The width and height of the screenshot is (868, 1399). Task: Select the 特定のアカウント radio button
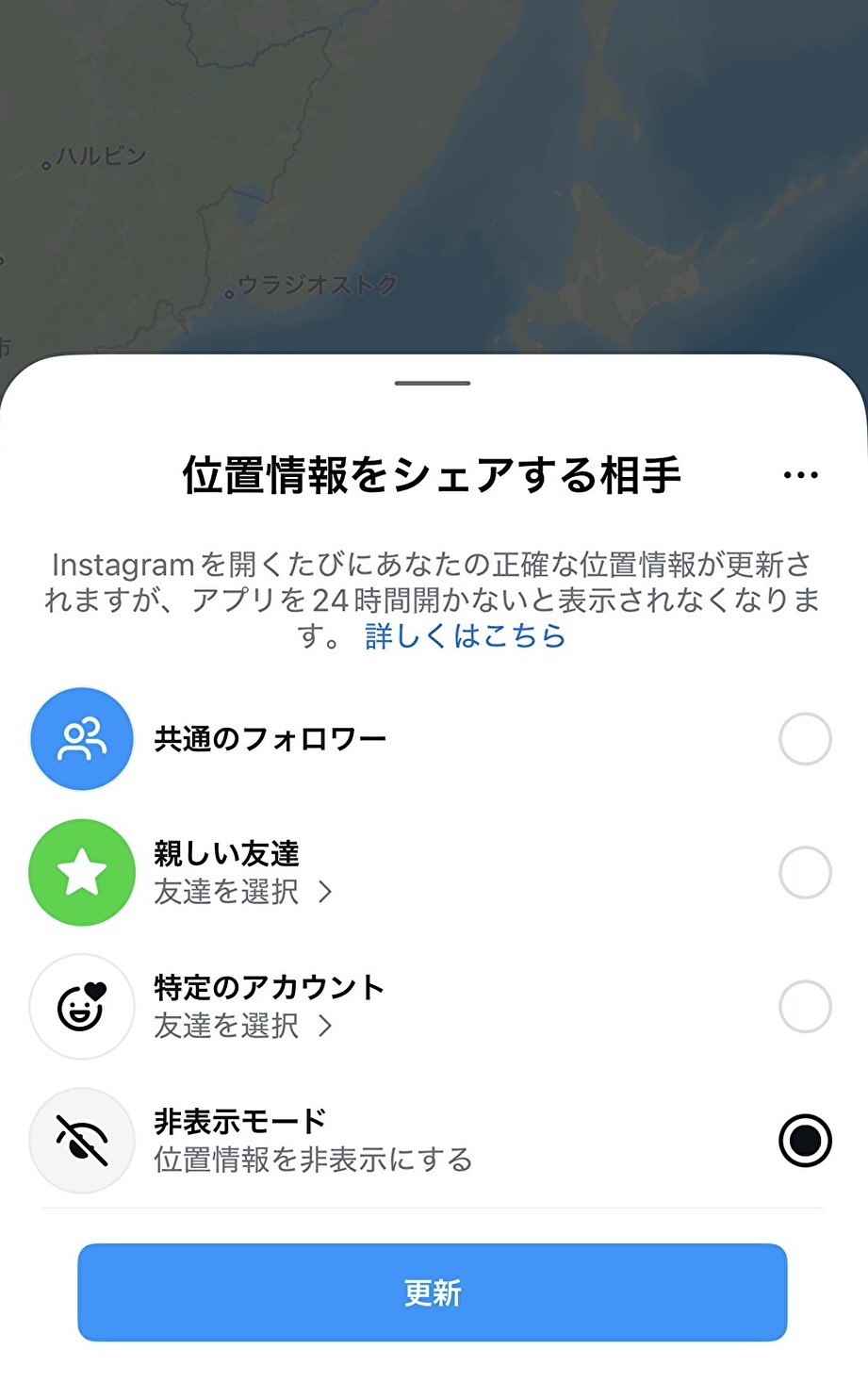pyautogui.click(x=805, y=1007)
